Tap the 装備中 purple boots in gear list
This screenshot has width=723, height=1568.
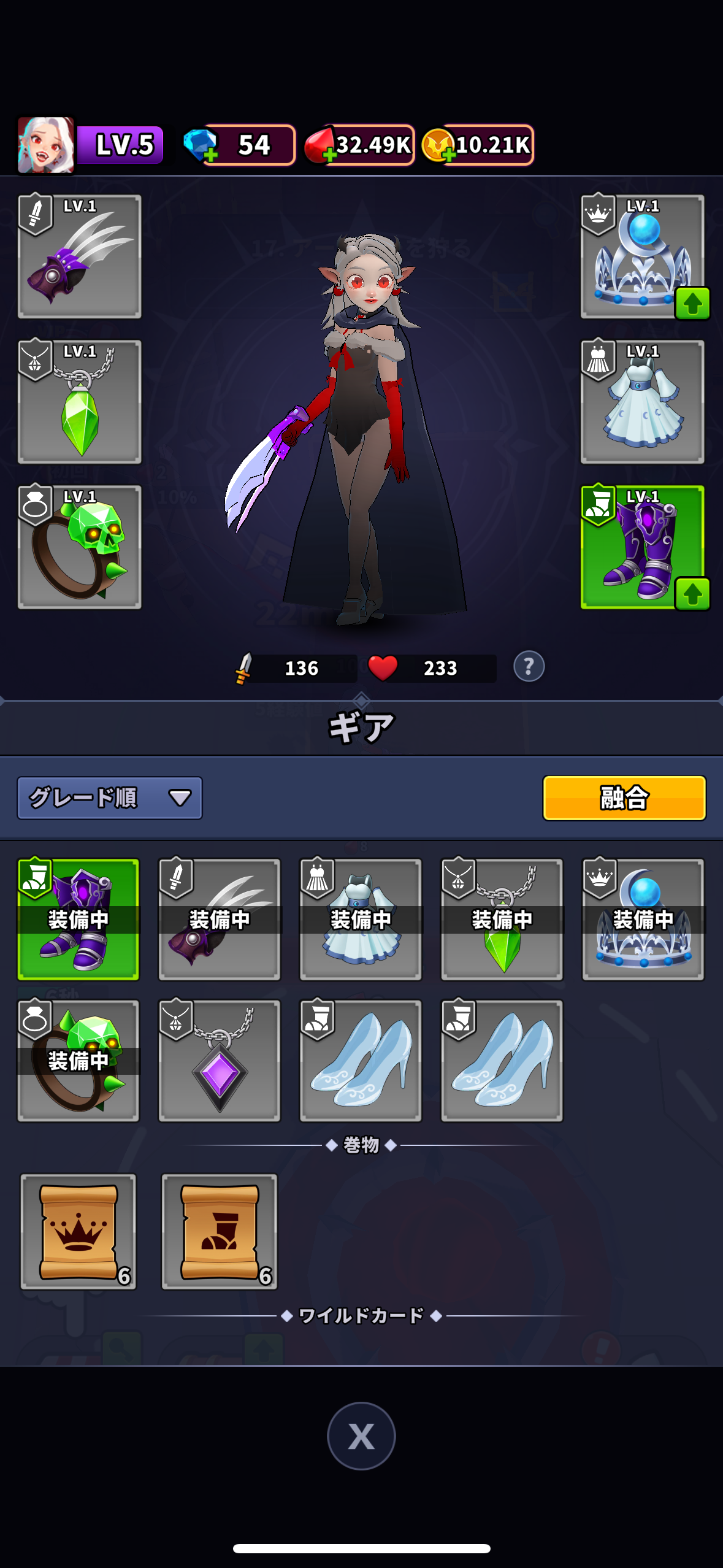point(78,919)
